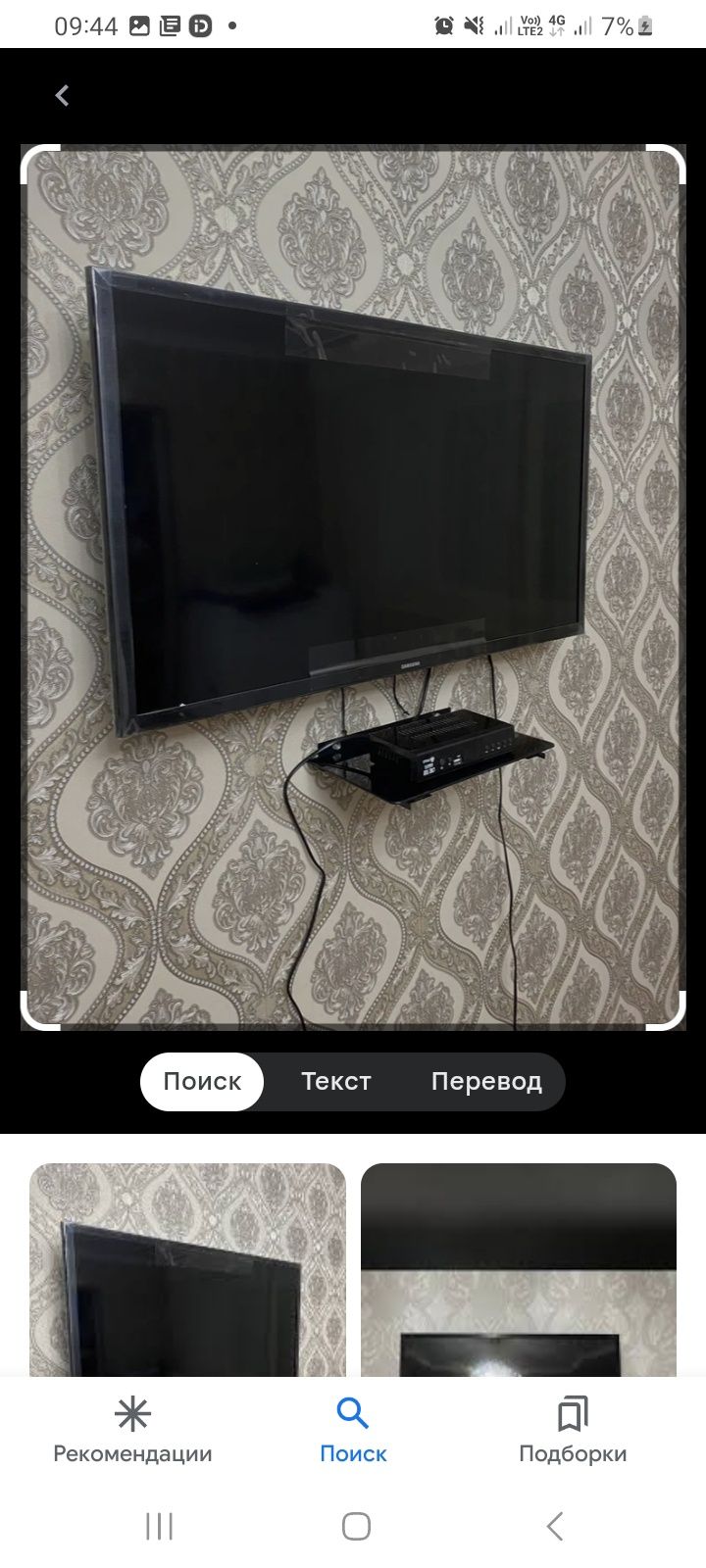Select the Поиск mode chip

pyautogui.click(x=202, y=1081)
